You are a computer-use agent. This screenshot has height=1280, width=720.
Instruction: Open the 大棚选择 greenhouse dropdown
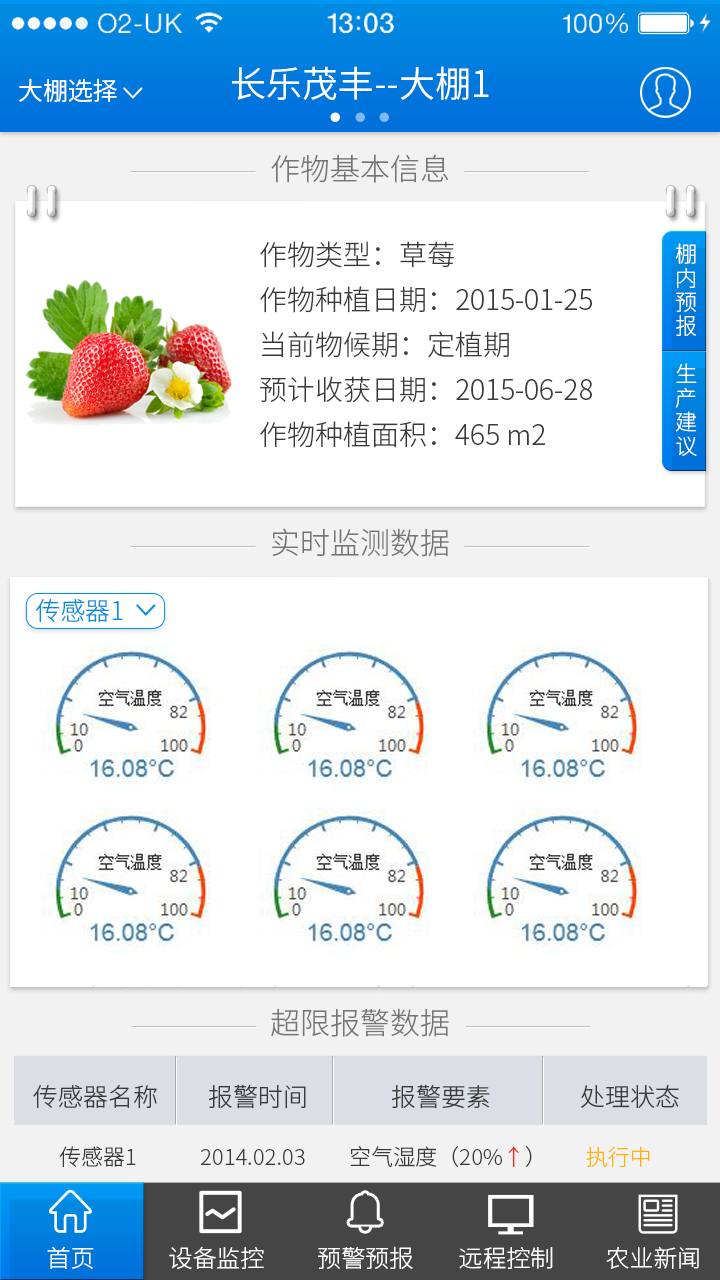80,91
